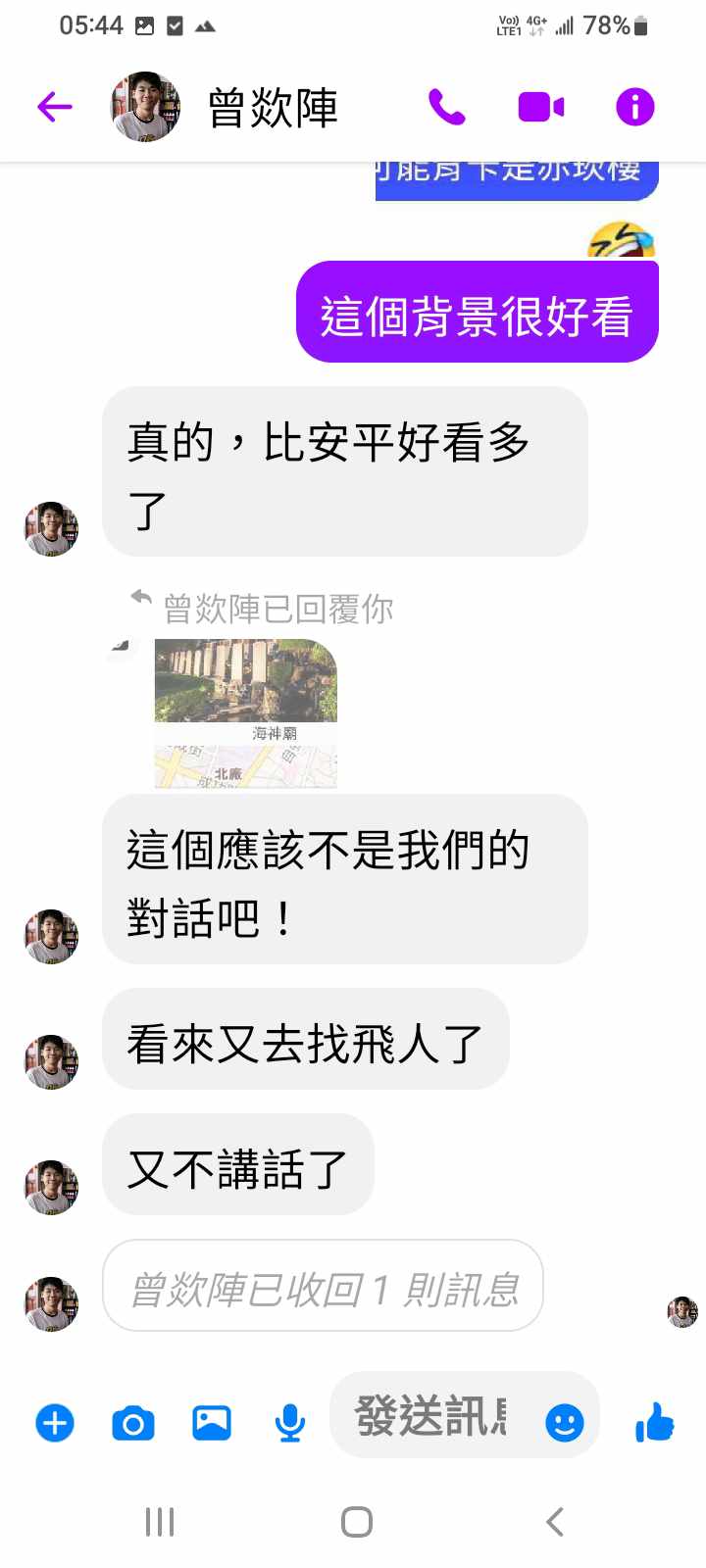Open conversation info for 曾欻陣
The width and height of the screenshot is (706, 1568).
tap(634, 107)
